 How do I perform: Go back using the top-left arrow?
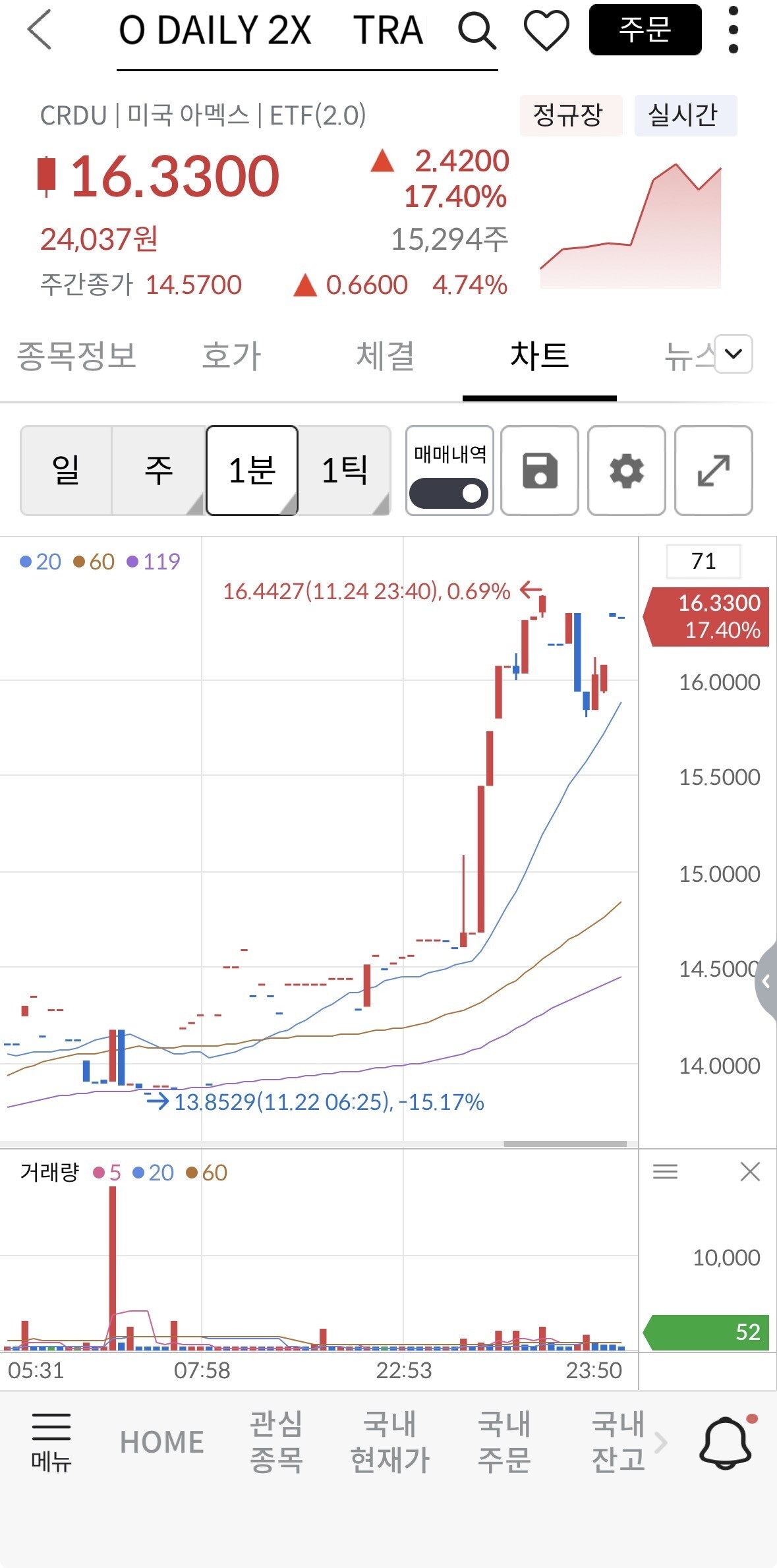tap(40, 30)
